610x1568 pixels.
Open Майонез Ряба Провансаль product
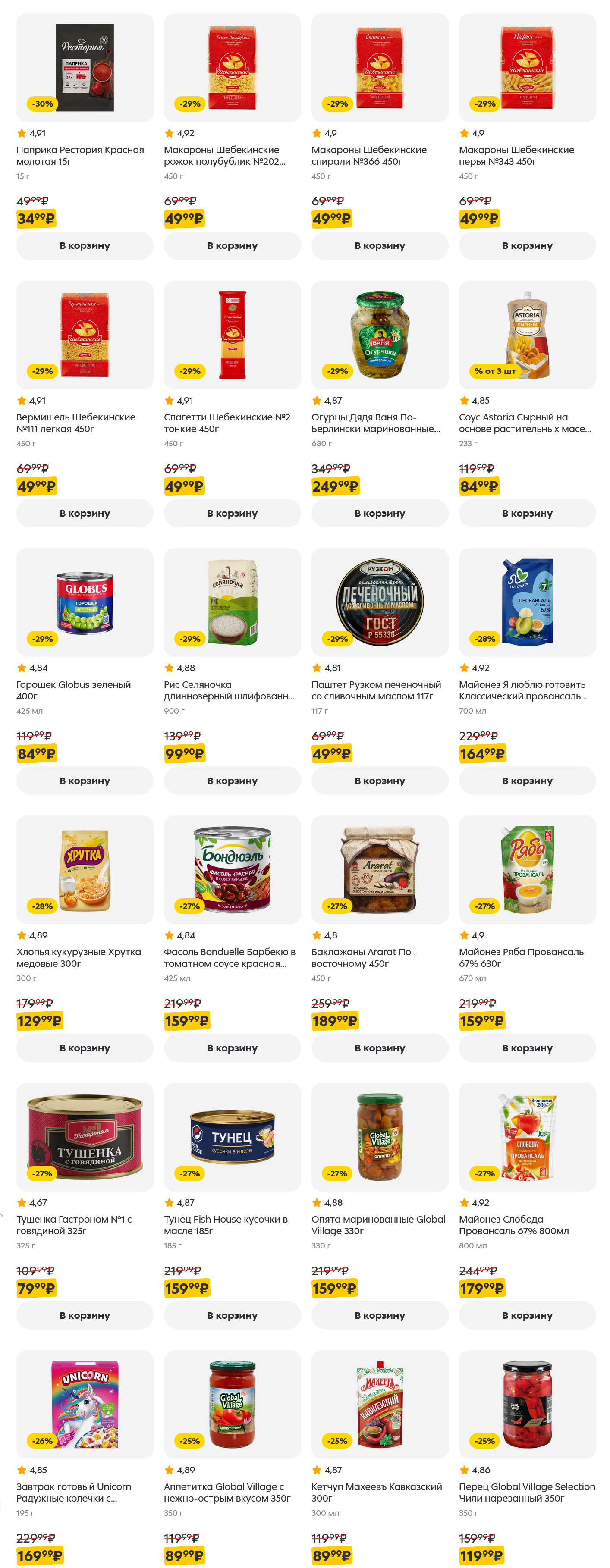click(527, 869)
